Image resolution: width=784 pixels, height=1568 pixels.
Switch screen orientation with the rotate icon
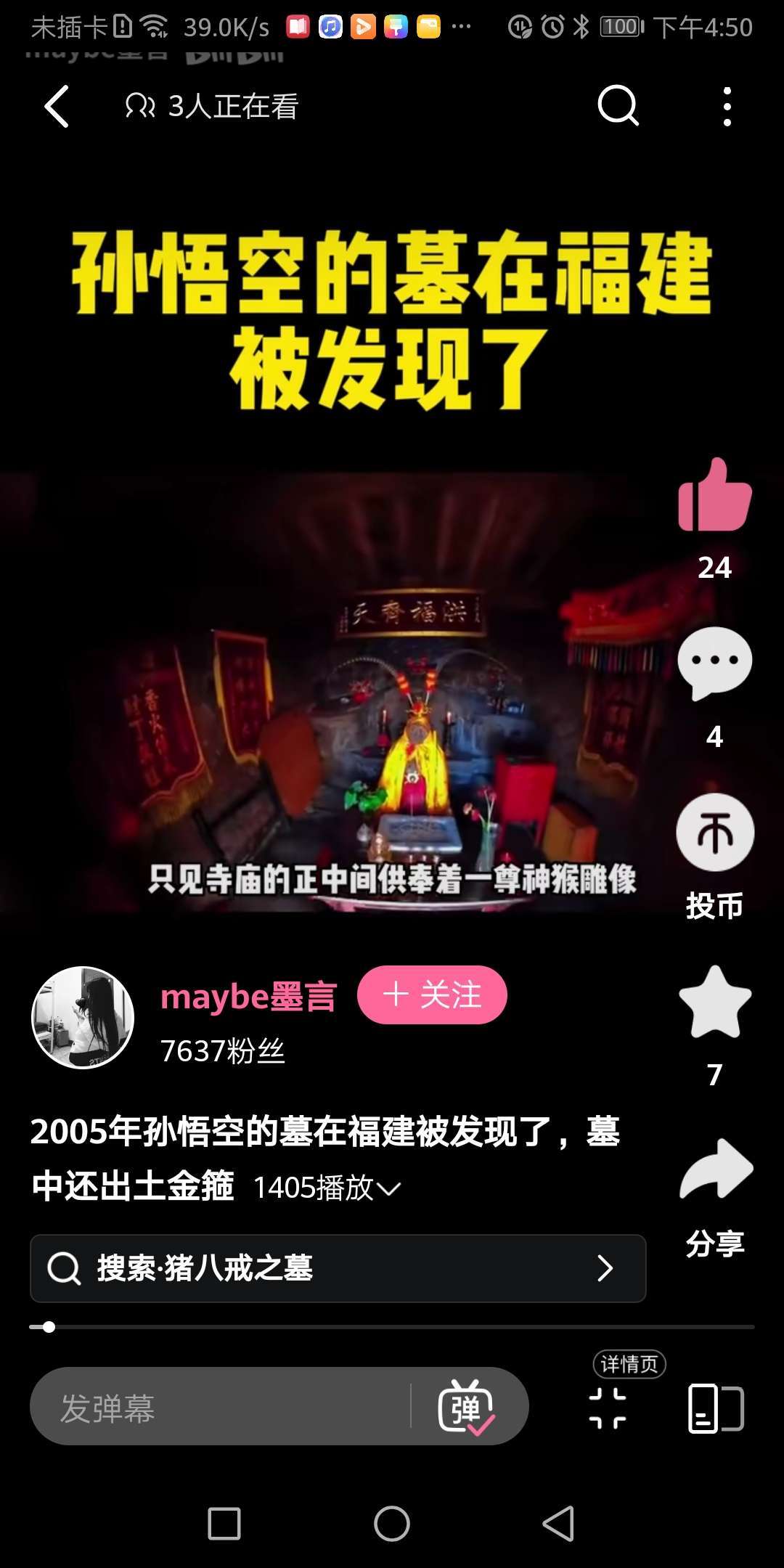715,1408
